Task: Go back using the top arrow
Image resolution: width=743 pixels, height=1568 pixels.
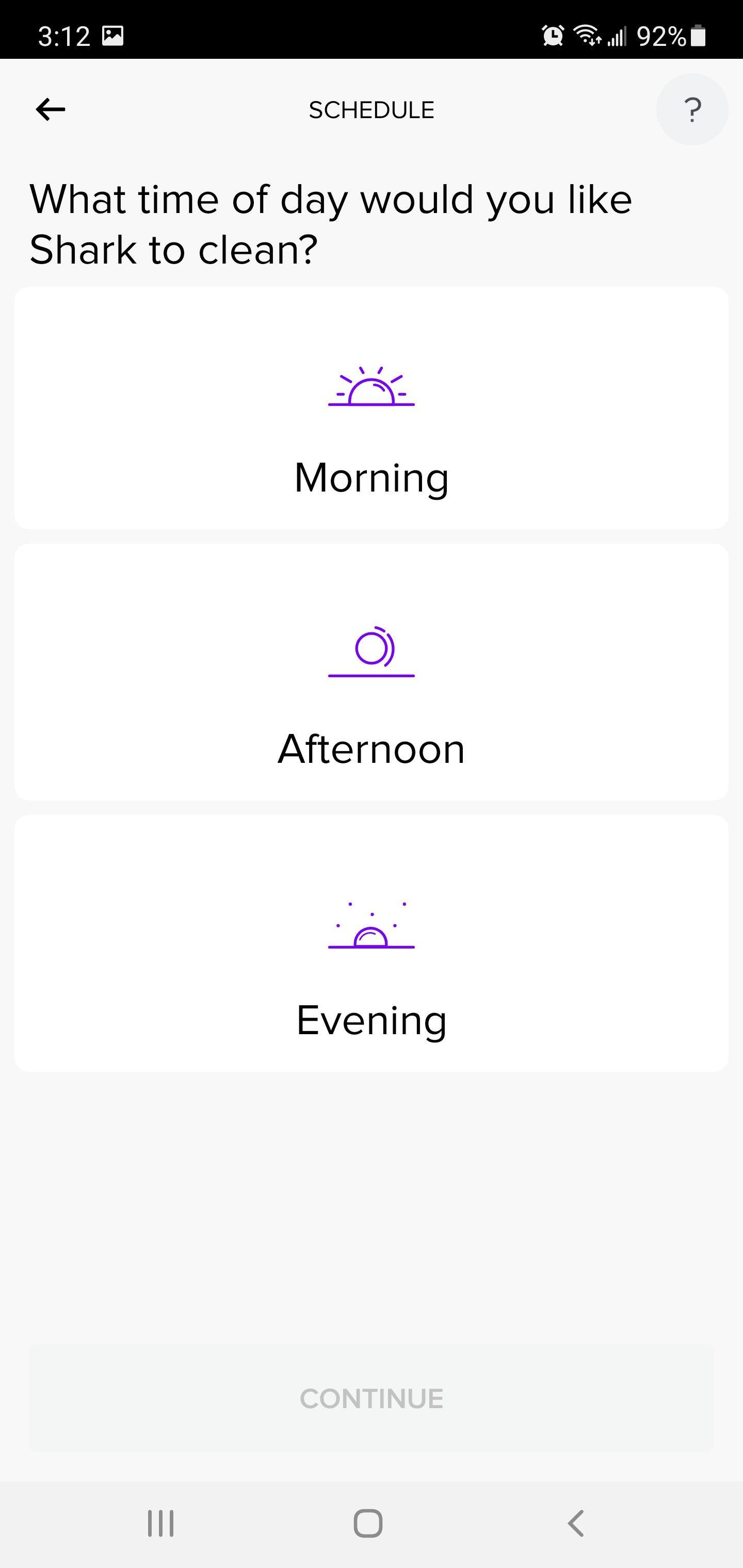Action: click(51, 109)
